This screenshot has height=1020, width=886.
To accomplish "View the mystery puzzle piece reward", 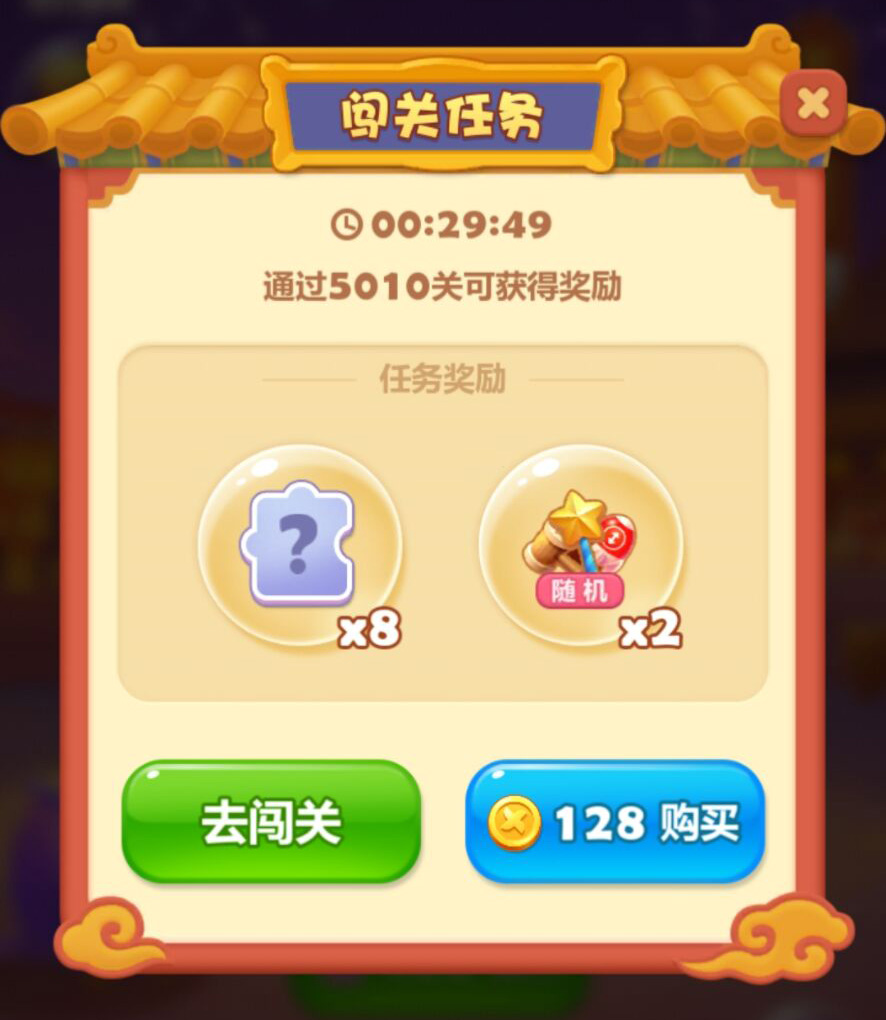I will [300, 545].
